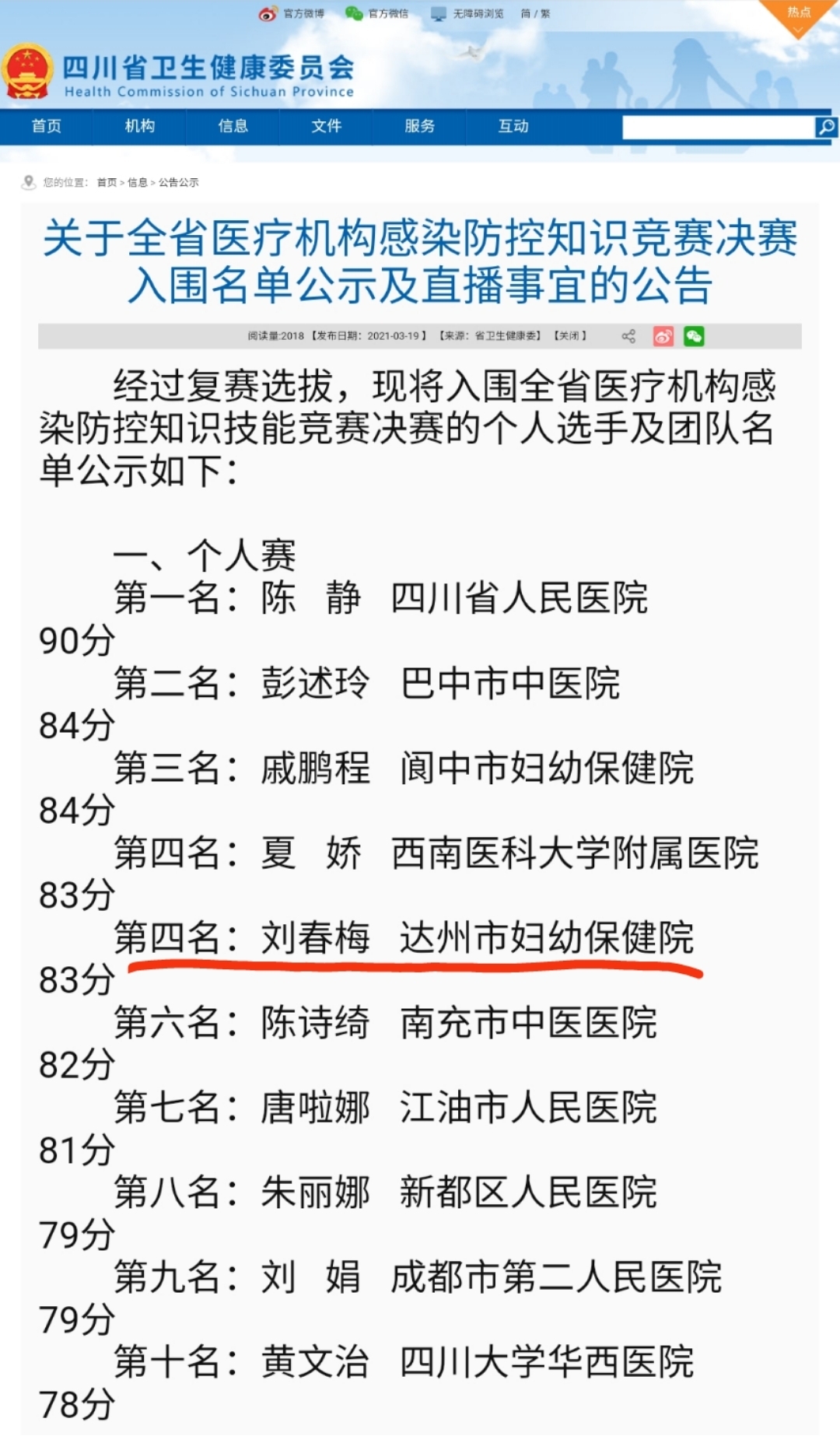Share the article to WeChat
This screenshot has width=840, height=1436.
pos(694,336)
